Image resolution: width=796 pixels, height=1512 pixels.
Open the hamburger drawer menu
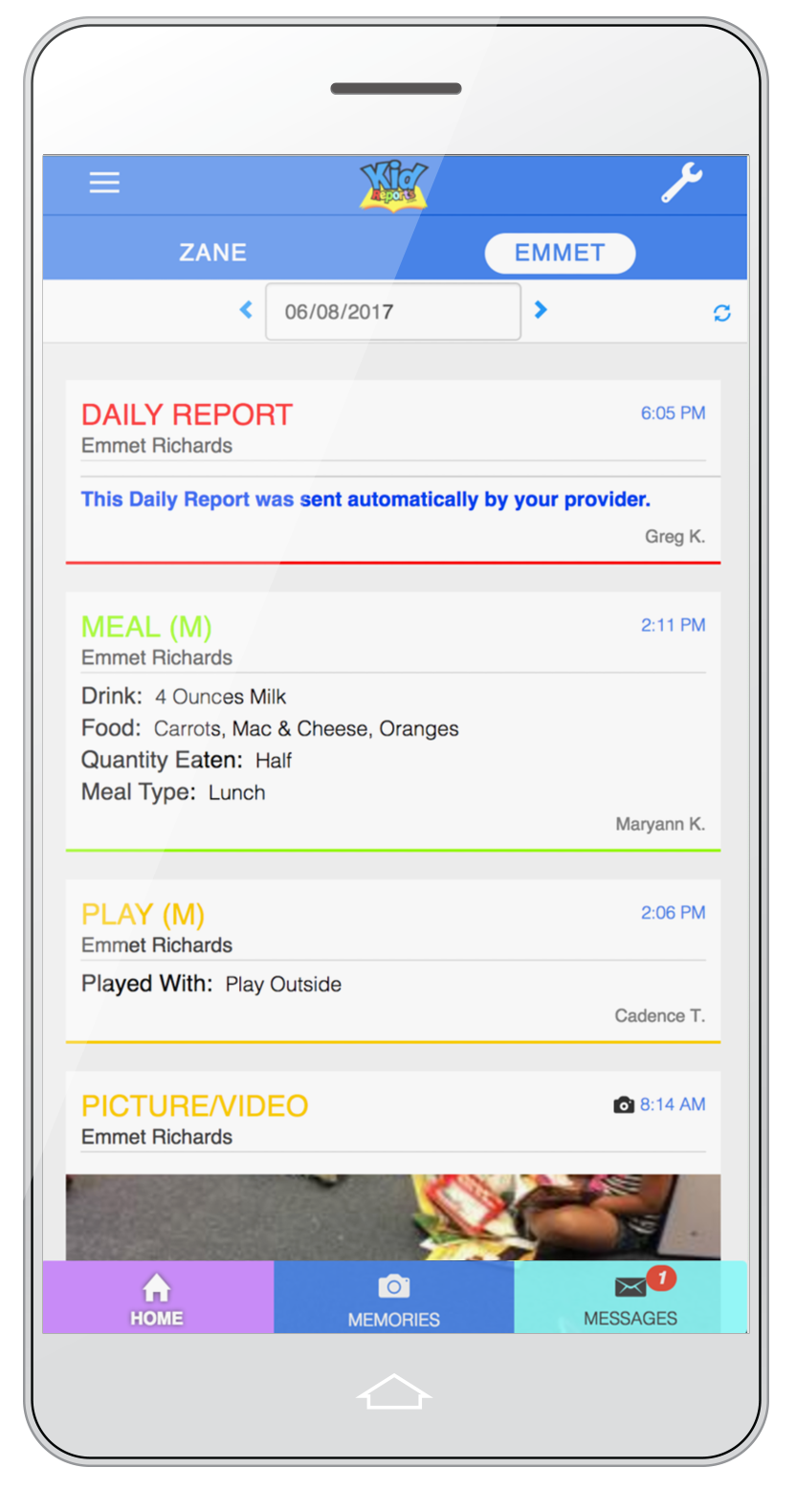pos(104,183)
